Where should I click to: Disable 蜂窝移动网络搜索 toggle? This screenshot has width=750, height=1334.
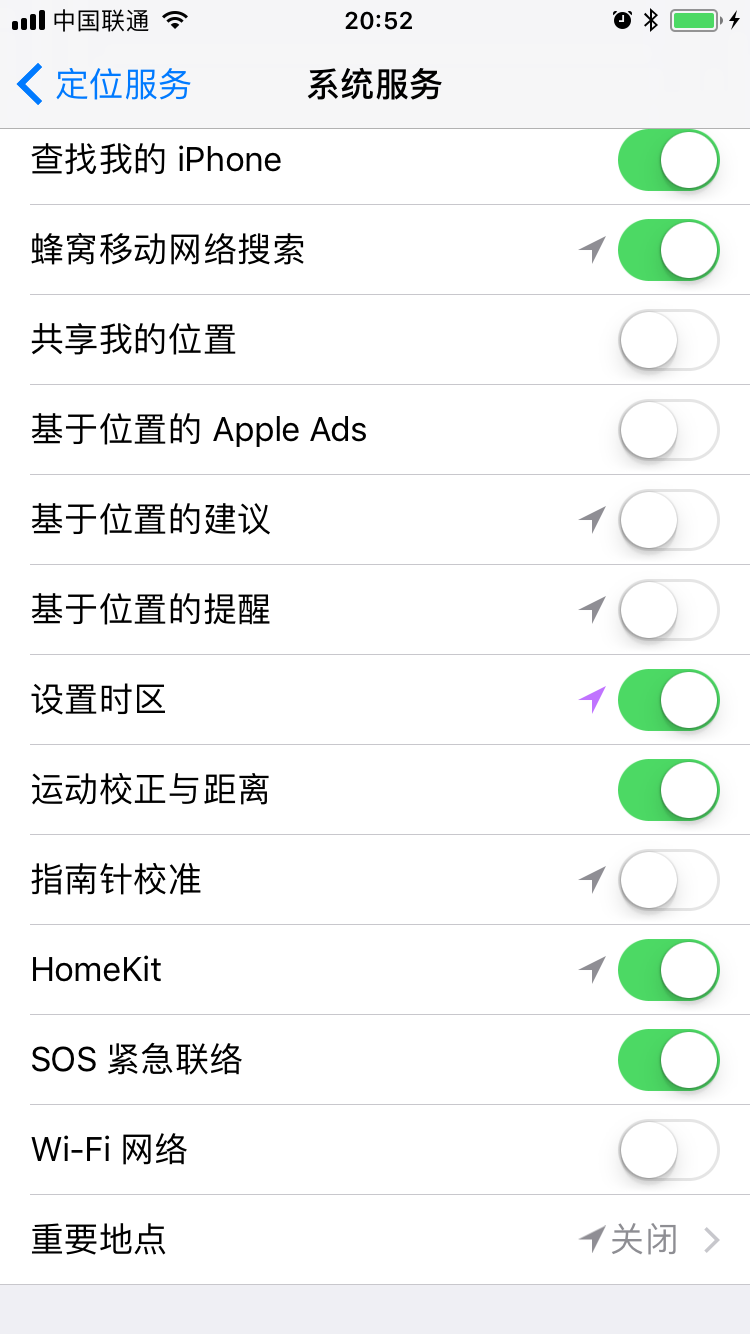tap(668, 250)
